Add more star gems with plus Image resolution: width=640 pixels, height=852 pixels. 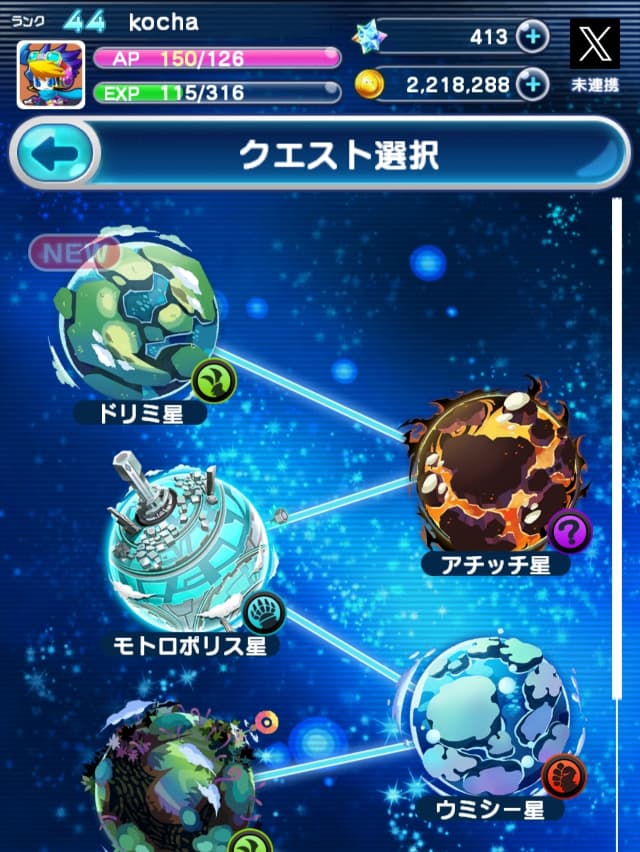tap(532, 38)
